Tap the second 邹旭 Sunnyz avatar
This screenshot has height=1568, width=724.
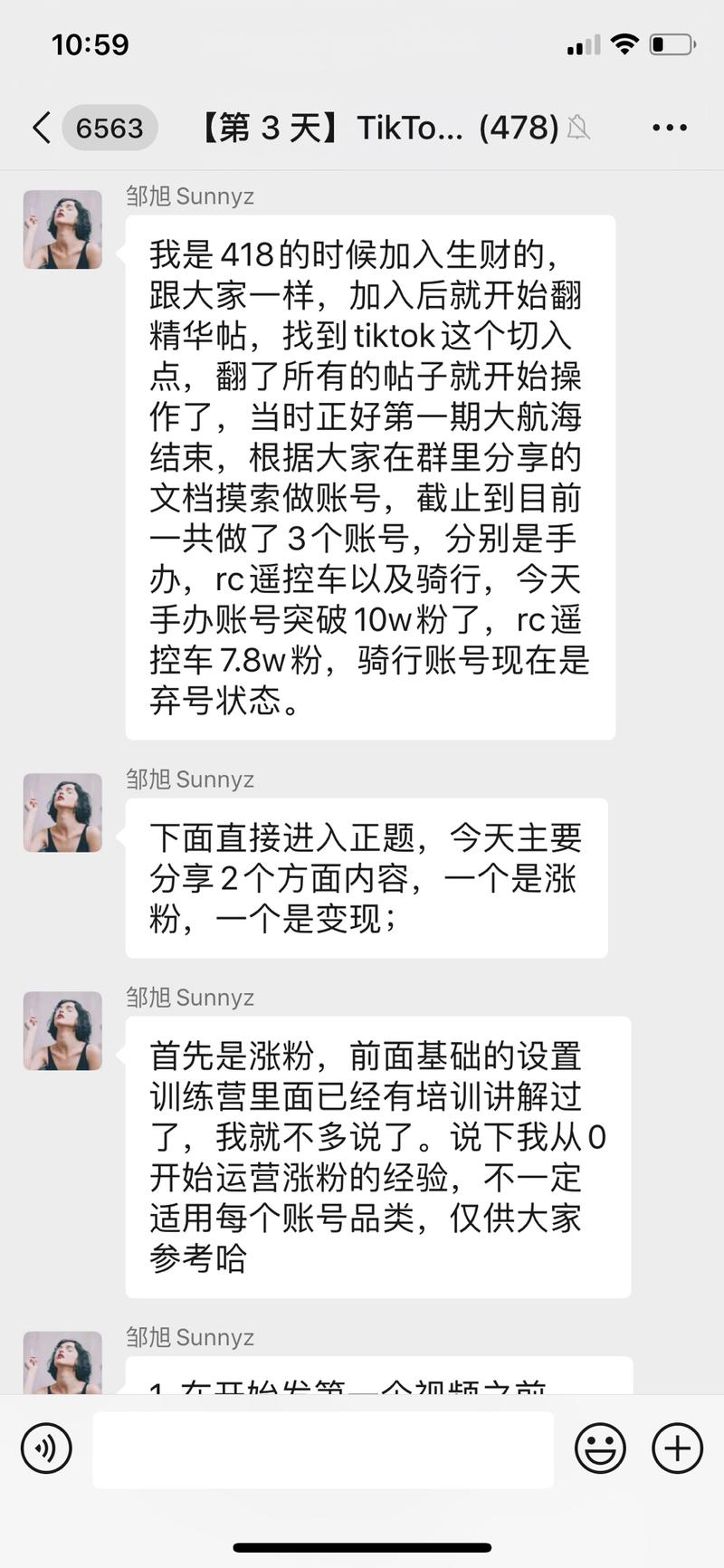click(62, 812)
